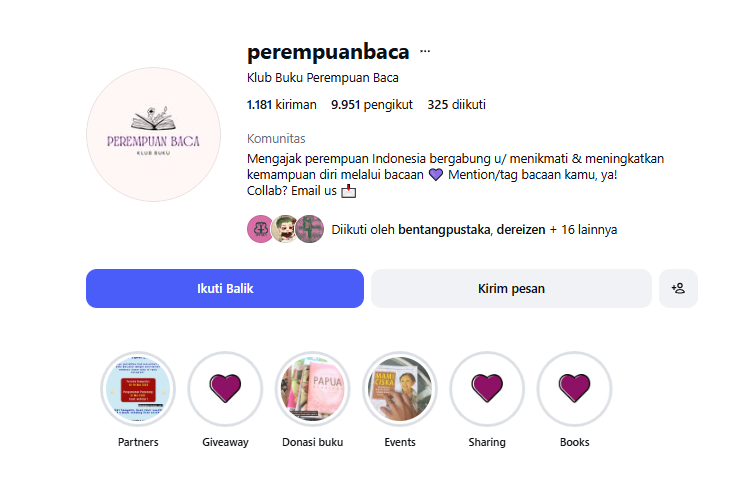Open the three-dot options menu
741x479 pixels.
click(425, 51)
